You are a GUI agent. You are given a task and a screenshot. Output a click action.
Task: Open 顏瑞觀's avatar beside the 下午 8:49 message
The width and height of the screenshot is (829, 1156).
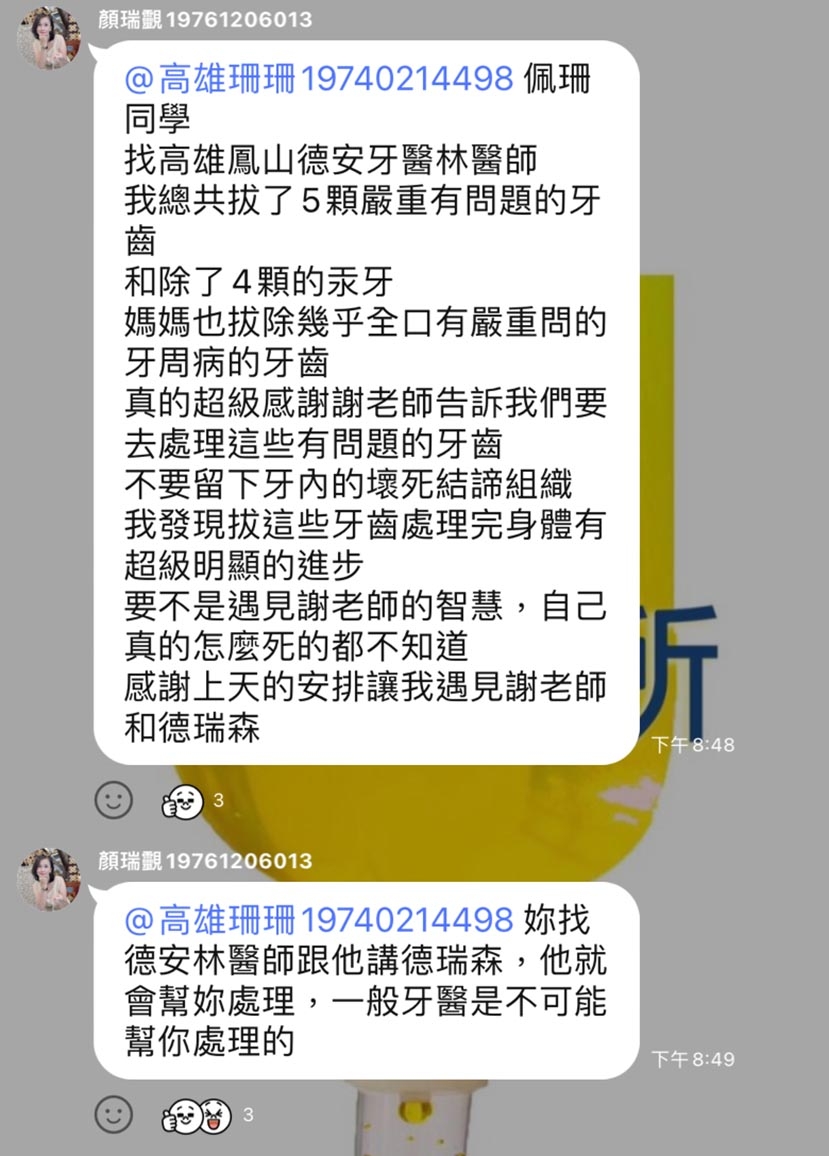tap(48, 879)
